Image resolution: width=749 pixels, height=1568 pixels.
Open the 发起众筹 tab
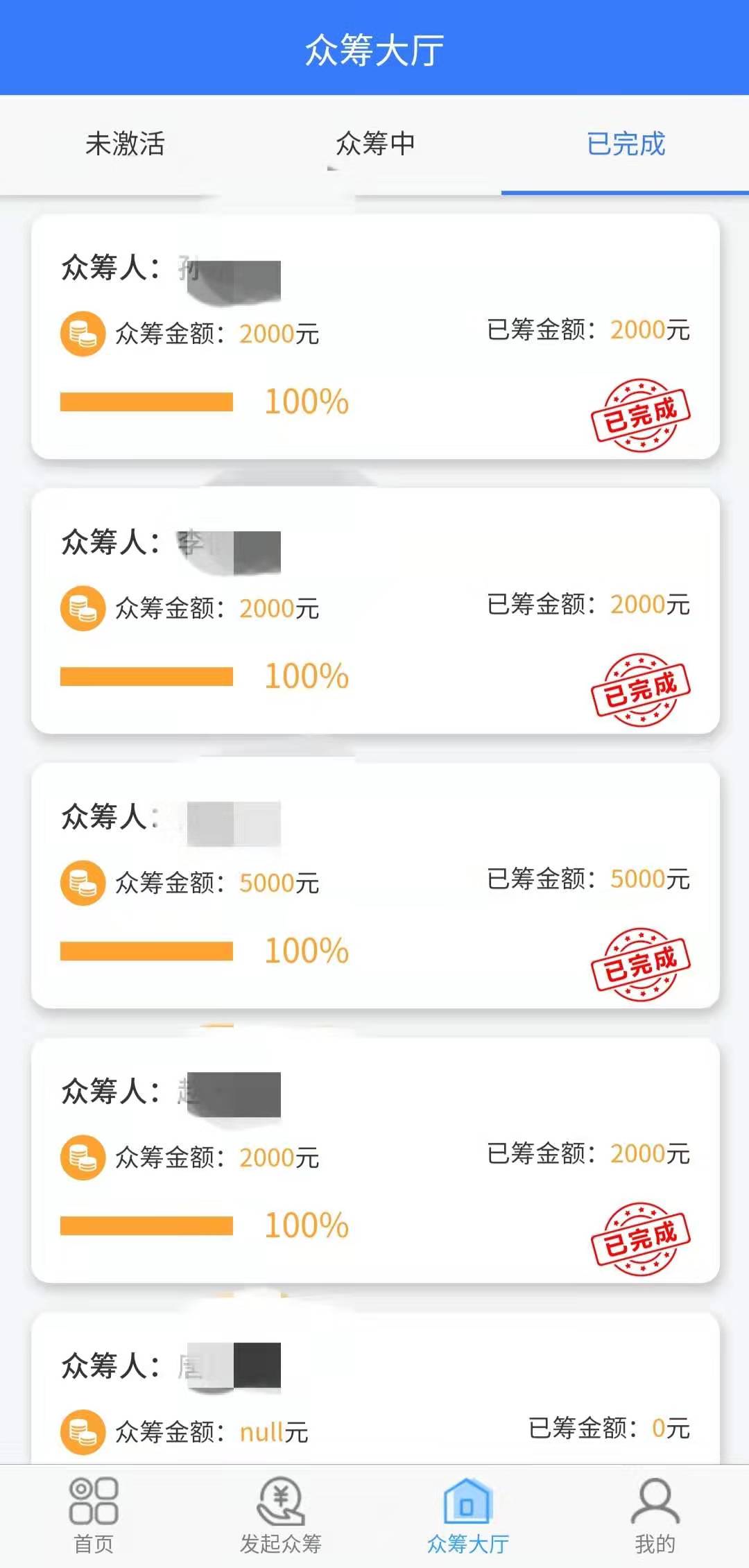tap(281, 1515)
